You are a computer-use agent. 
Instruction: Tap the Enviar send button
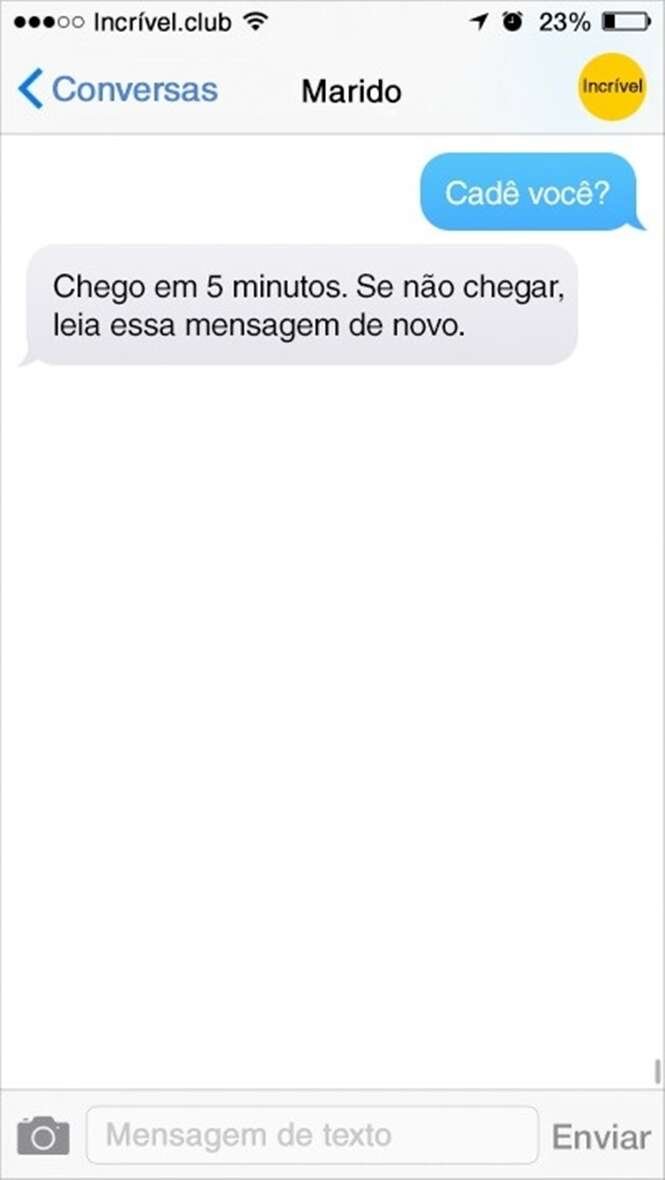601,1137
